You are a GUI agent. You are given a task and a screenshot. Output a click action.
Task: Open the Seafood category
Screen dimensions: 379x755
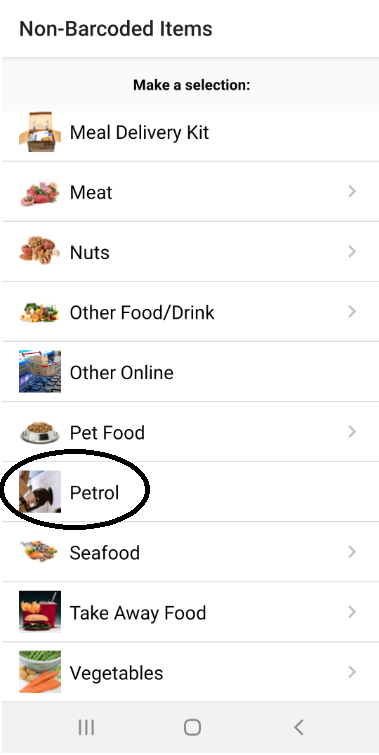pos(190,552)
